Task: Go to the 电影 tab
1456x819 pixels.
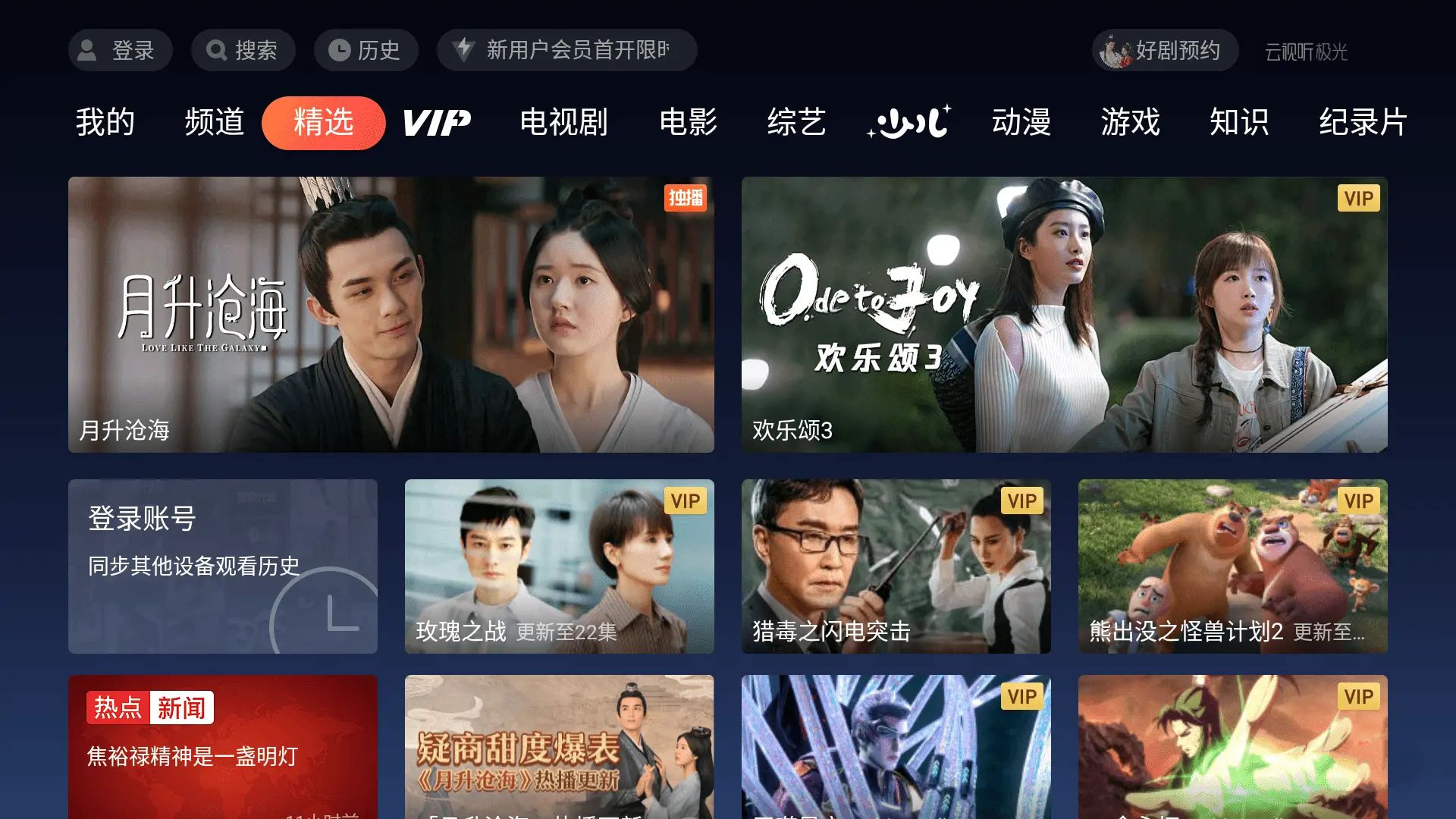Action: (688, 122)
